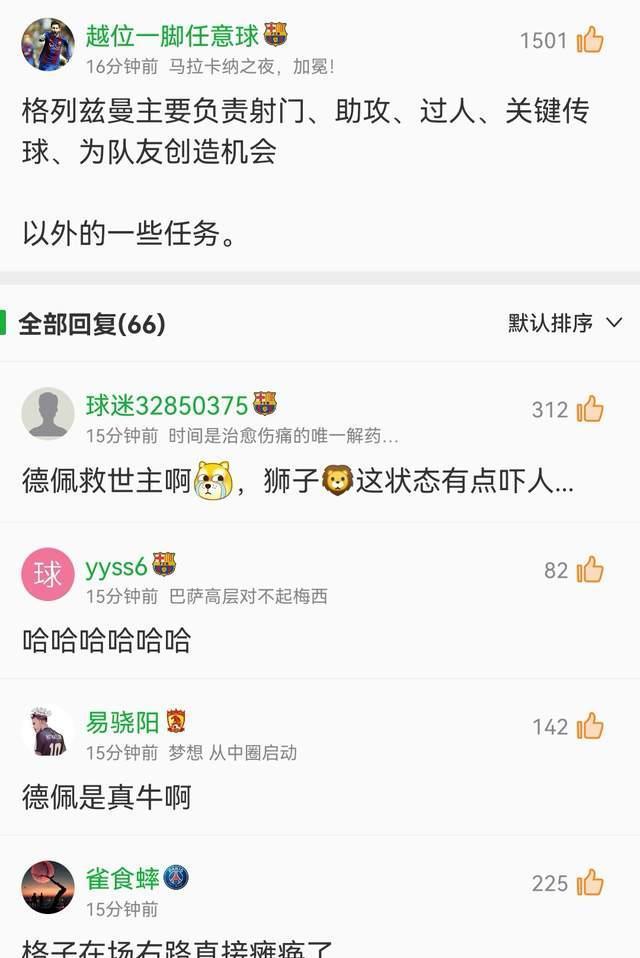Viewport: 640px width, 958px height.
Task: Like the main comment by 越位一脚任意球
Action: click(590, 40)
